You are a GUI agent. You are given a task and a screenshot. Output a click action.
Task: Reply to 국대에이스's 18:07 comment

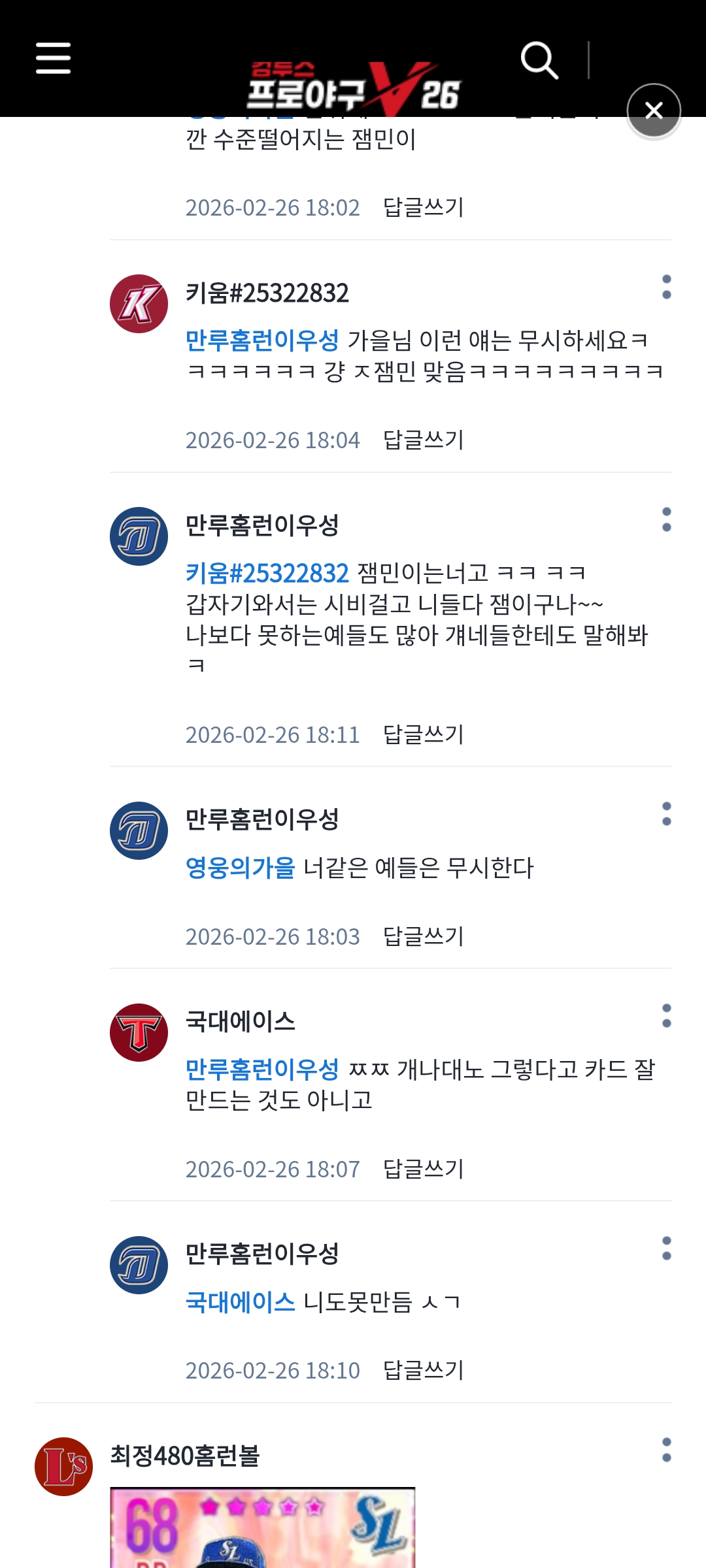point(423,1169)
